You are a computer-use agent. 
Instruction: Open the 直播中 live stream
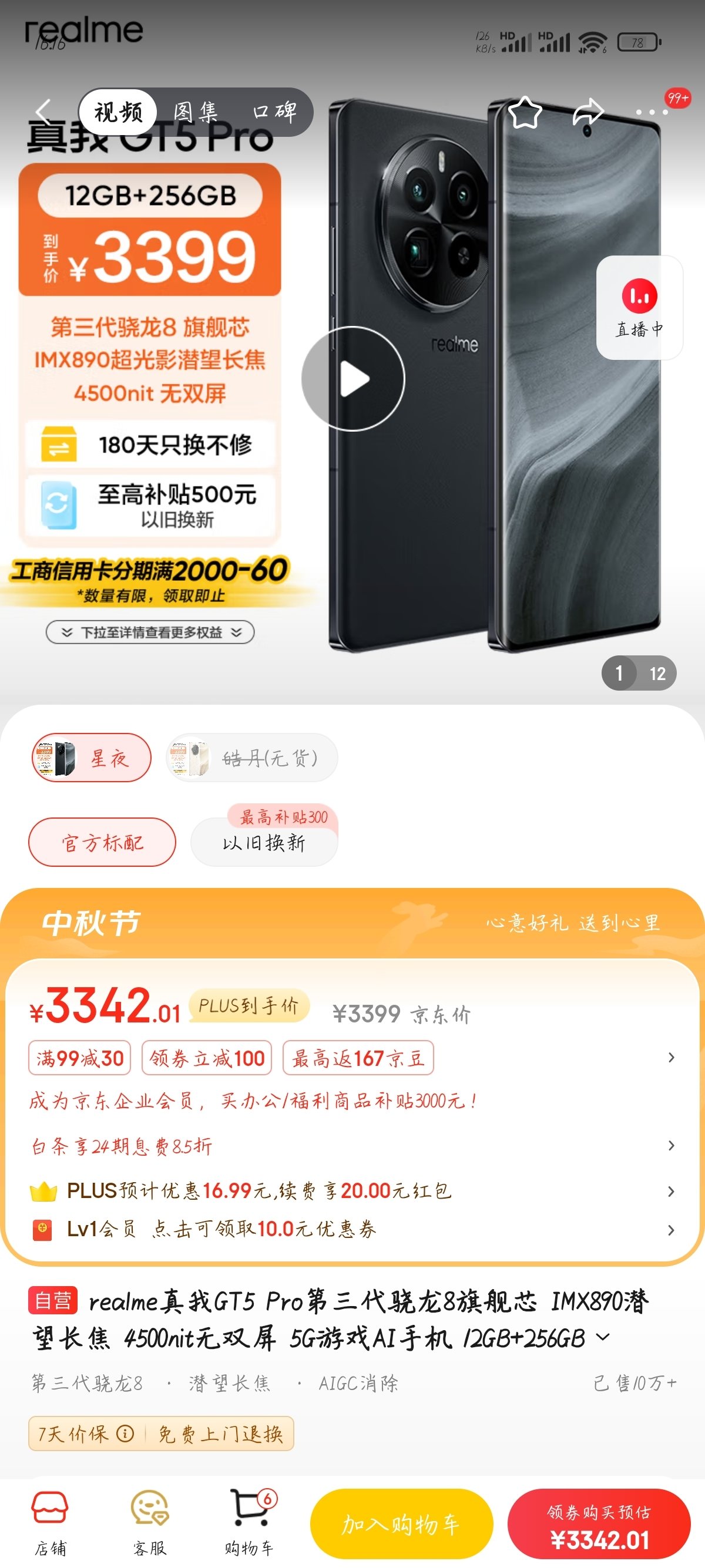[639, 308]
